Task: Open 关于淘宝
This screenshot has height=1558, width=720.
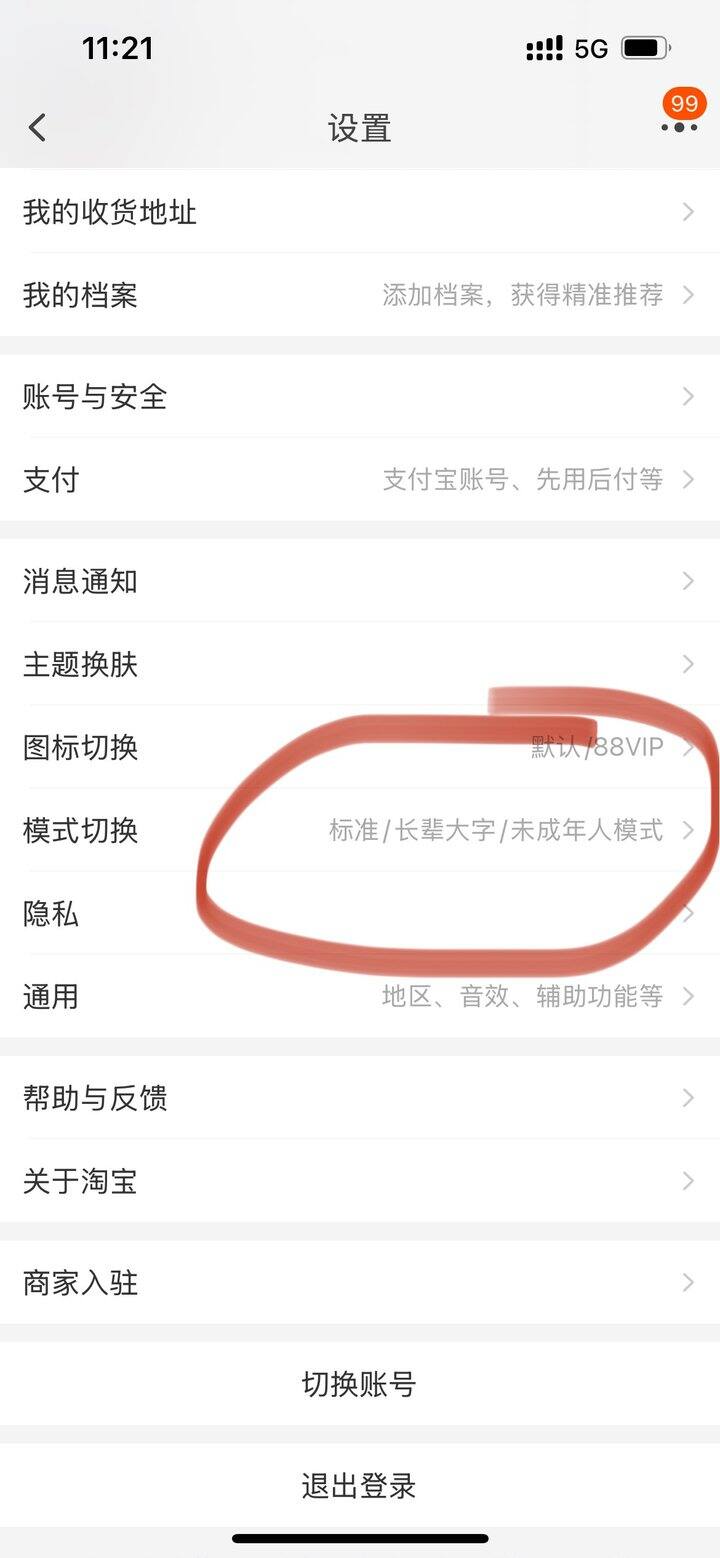Action: (360, 1181)
